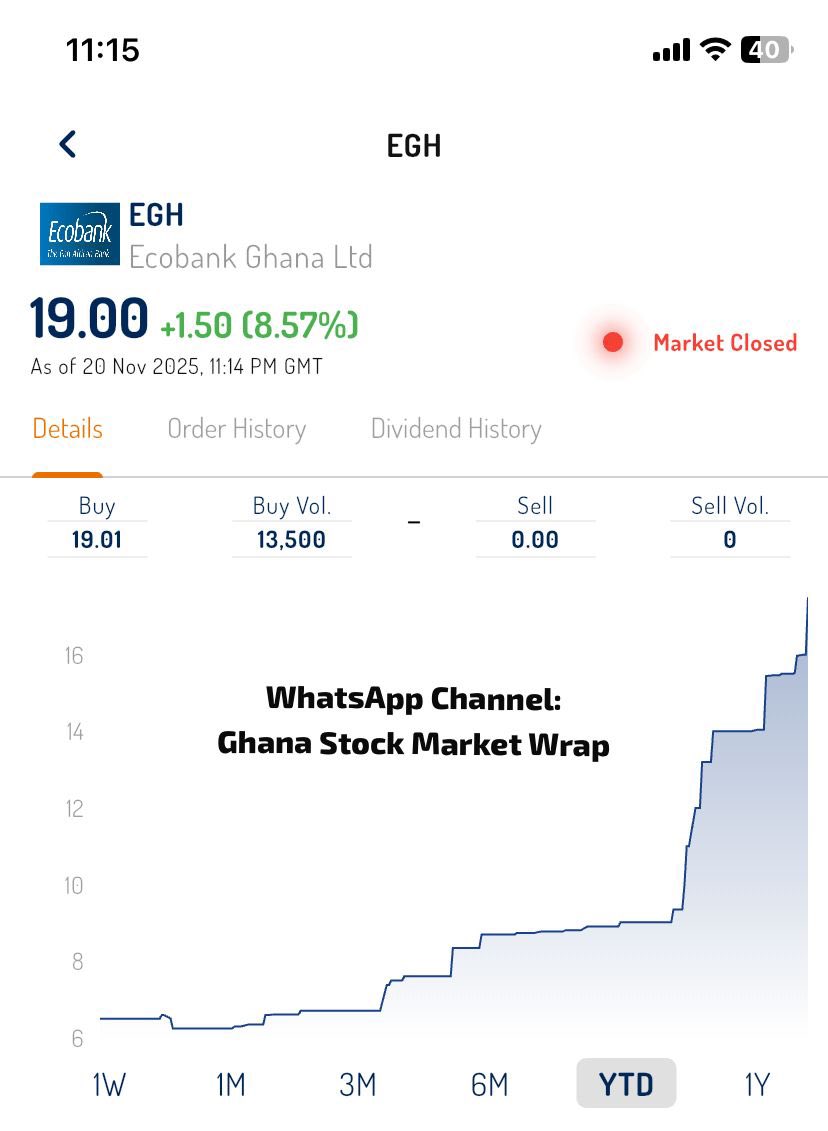
Task: Go back using the top-left arrow
Action: [x=68, y=144]
